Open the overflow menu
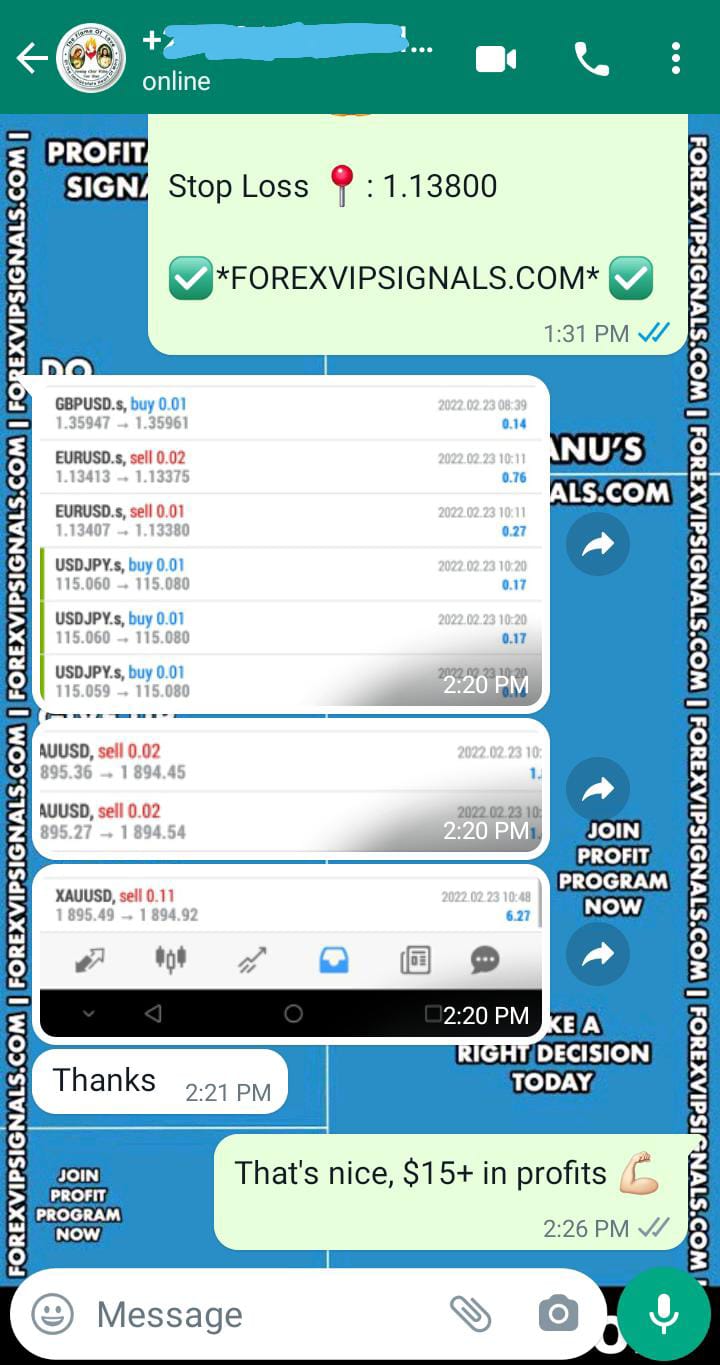 click(x=676, y=59)
